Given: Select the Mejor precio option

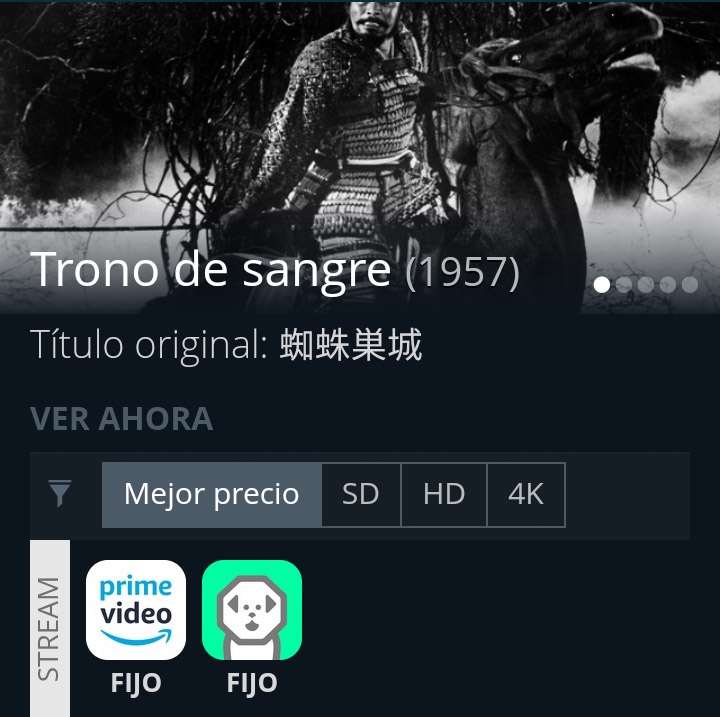Looking at the screenshot, I should 211,494.
